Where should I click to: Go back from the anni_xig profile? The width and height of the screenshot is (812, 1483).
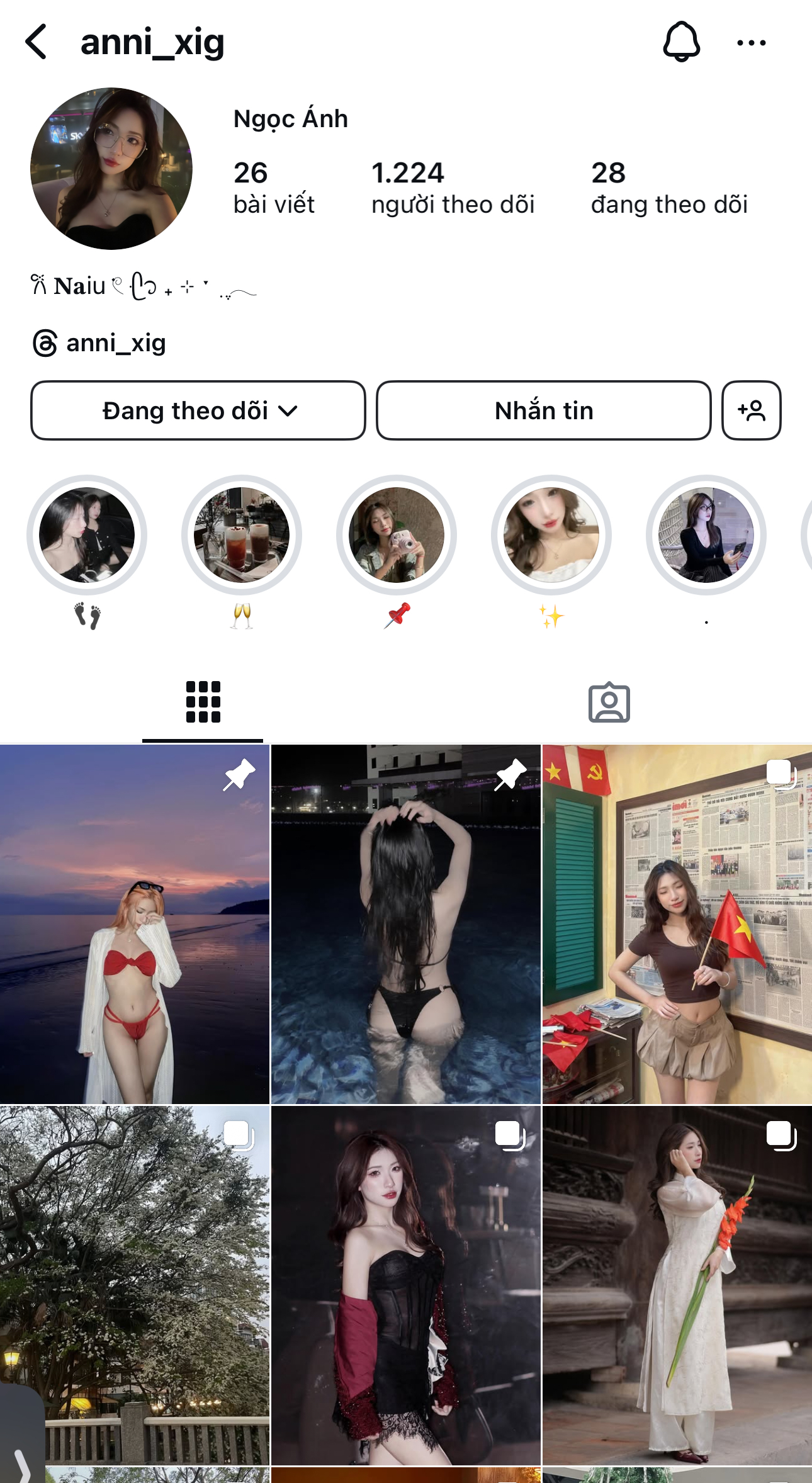[37, 42]
